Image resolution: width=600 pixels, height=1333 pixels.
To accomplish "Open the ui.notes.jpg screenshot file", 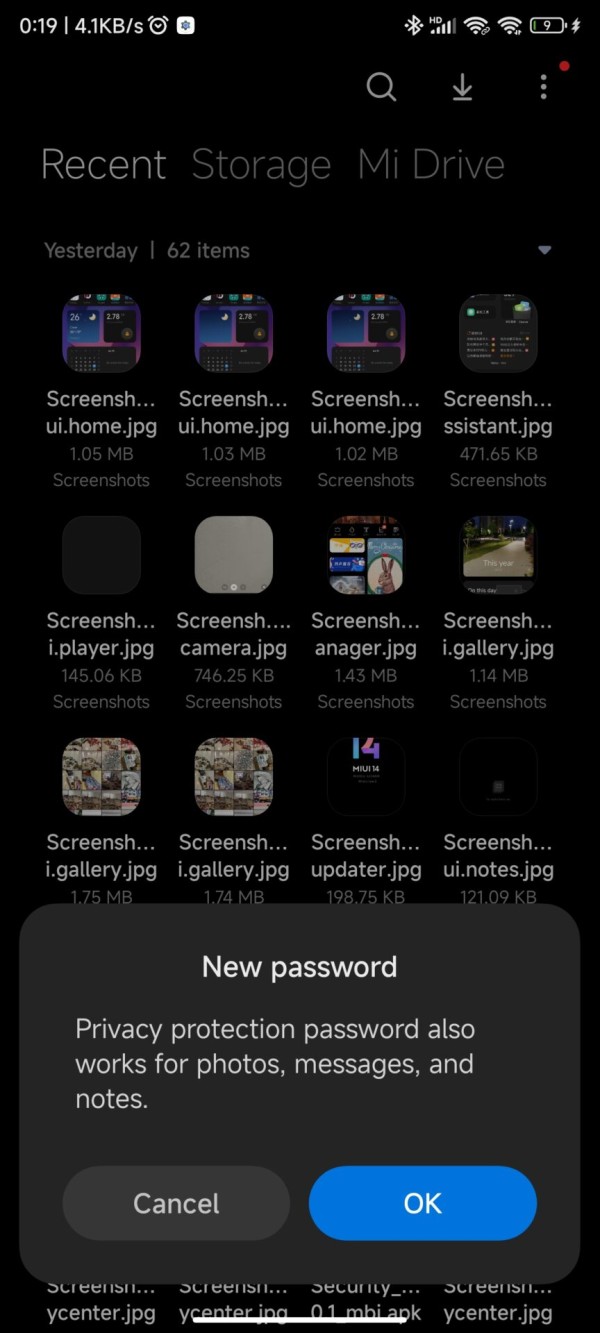I will 498,778.
